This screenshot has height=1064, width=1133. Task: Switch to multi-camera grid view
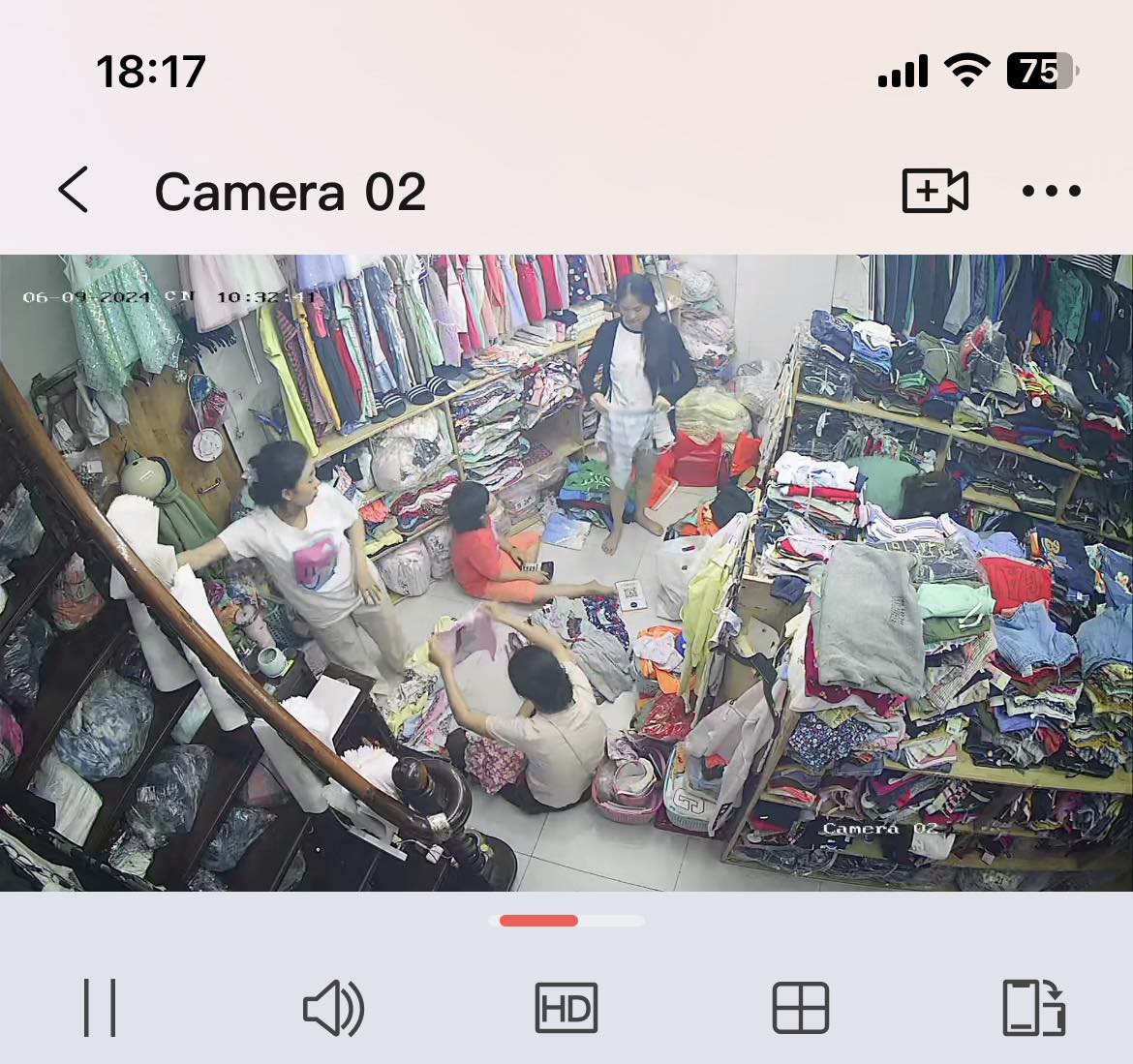(800, 1008)
